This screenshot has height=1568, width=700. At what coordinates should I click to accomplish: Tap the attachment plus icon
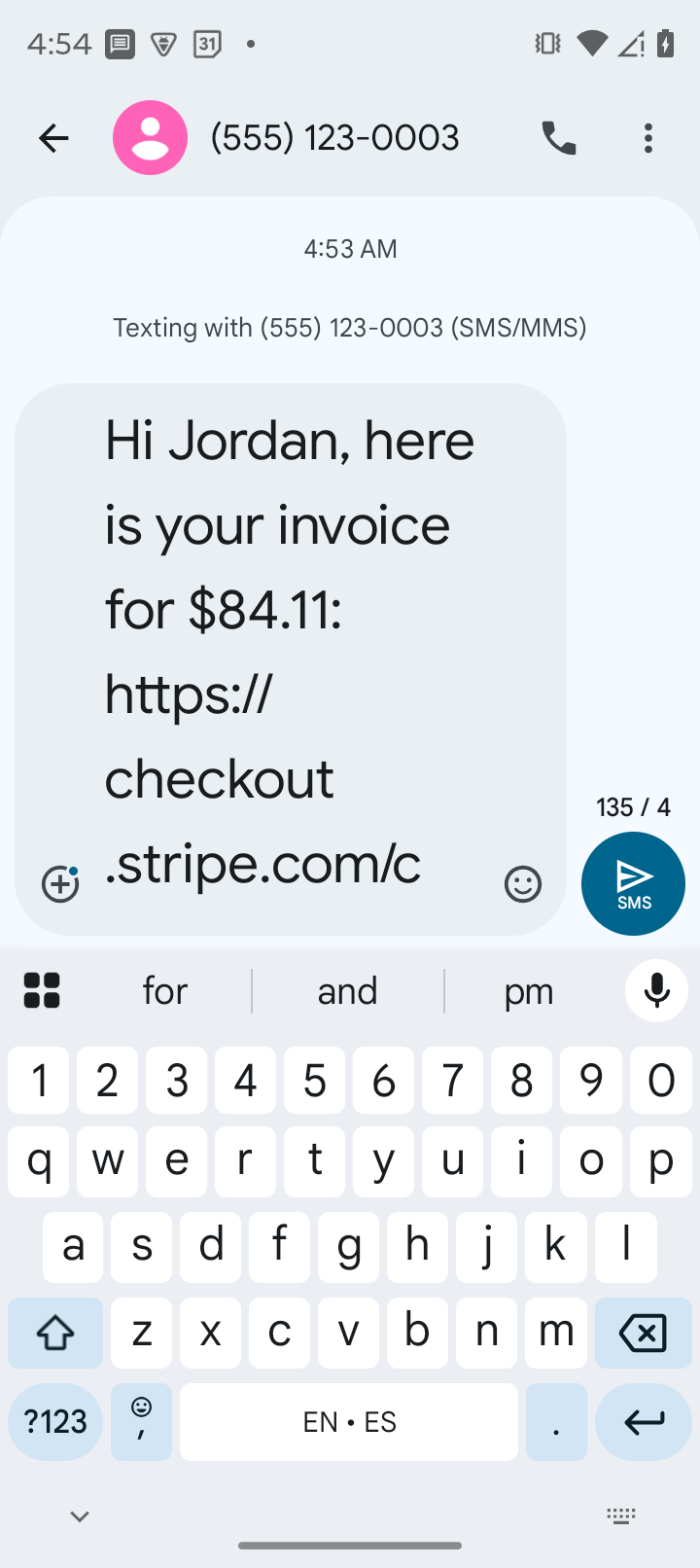pyautogui.click(x=60, y=883)
